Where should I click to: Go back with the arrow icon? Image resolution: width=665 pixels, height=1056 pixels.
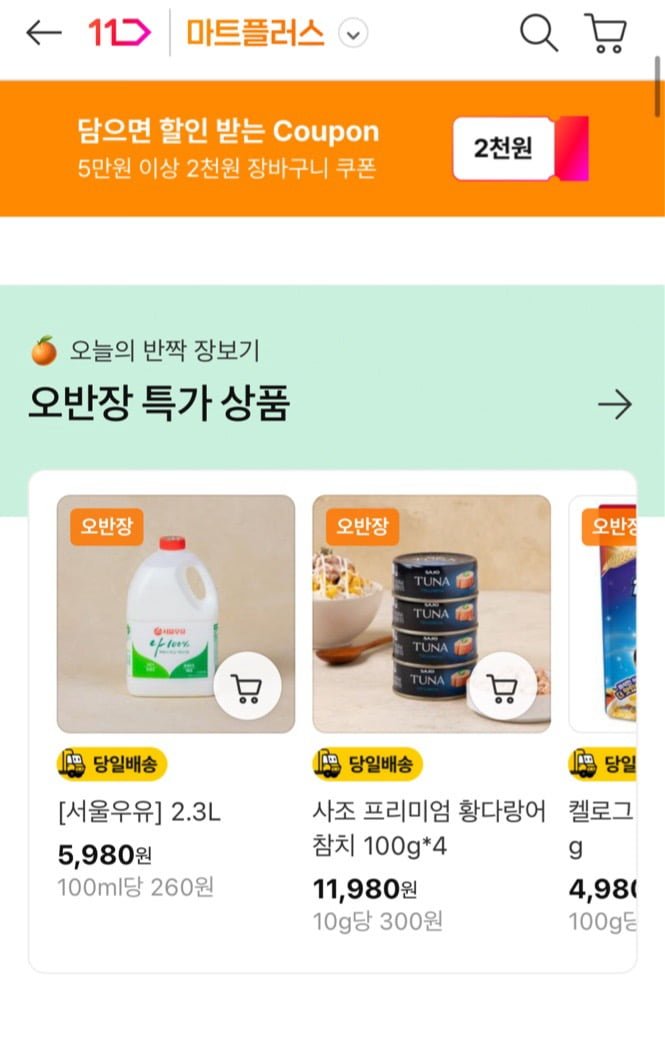[x=43, y=33]
